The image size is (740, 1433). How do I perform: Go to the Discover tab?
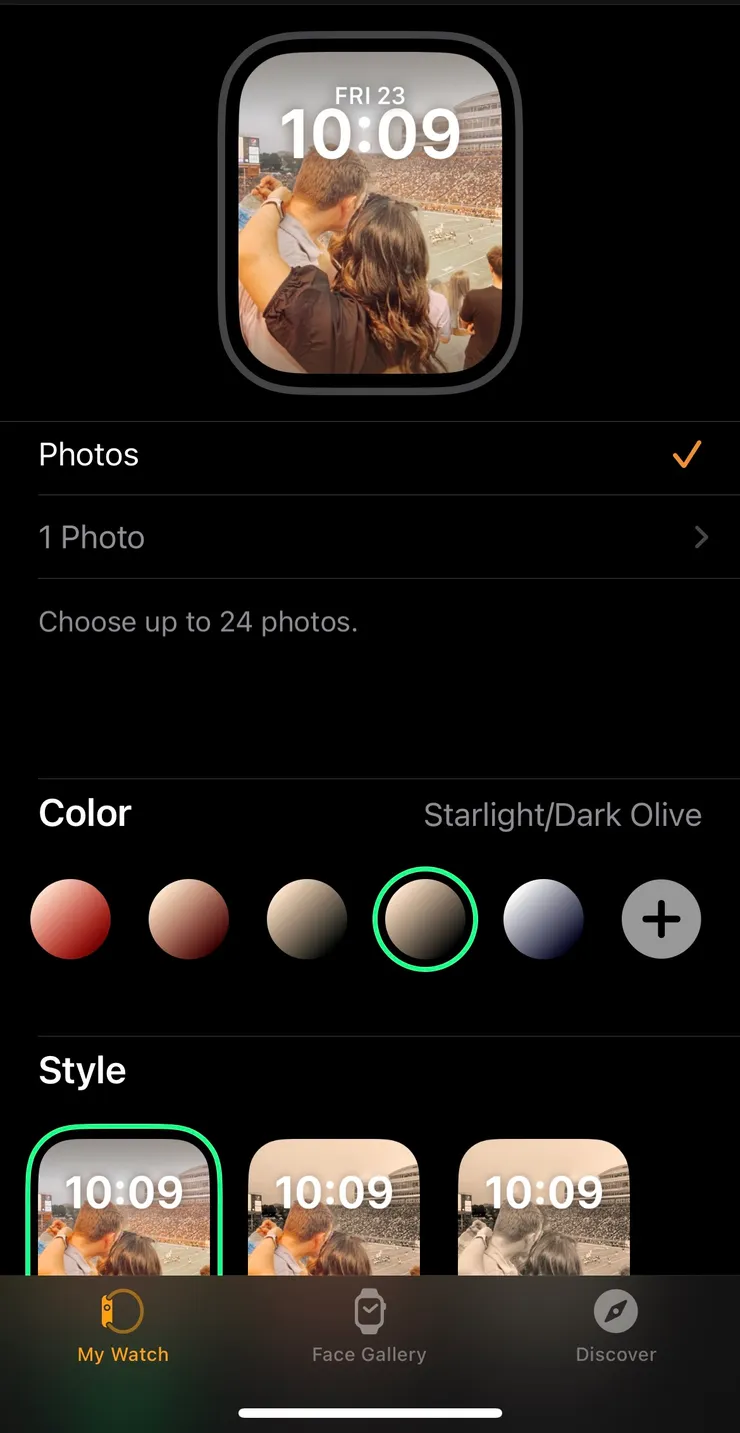pos(616,1327)
